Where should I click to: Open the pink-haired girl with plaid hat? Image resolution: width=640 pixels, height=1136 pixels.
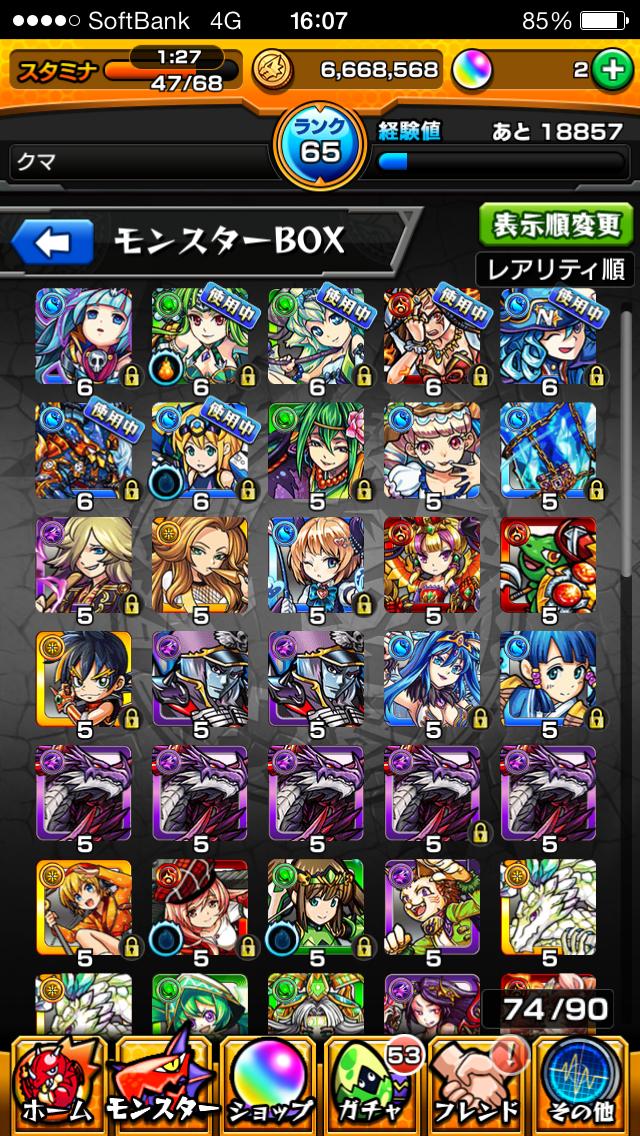pos(200,907)
